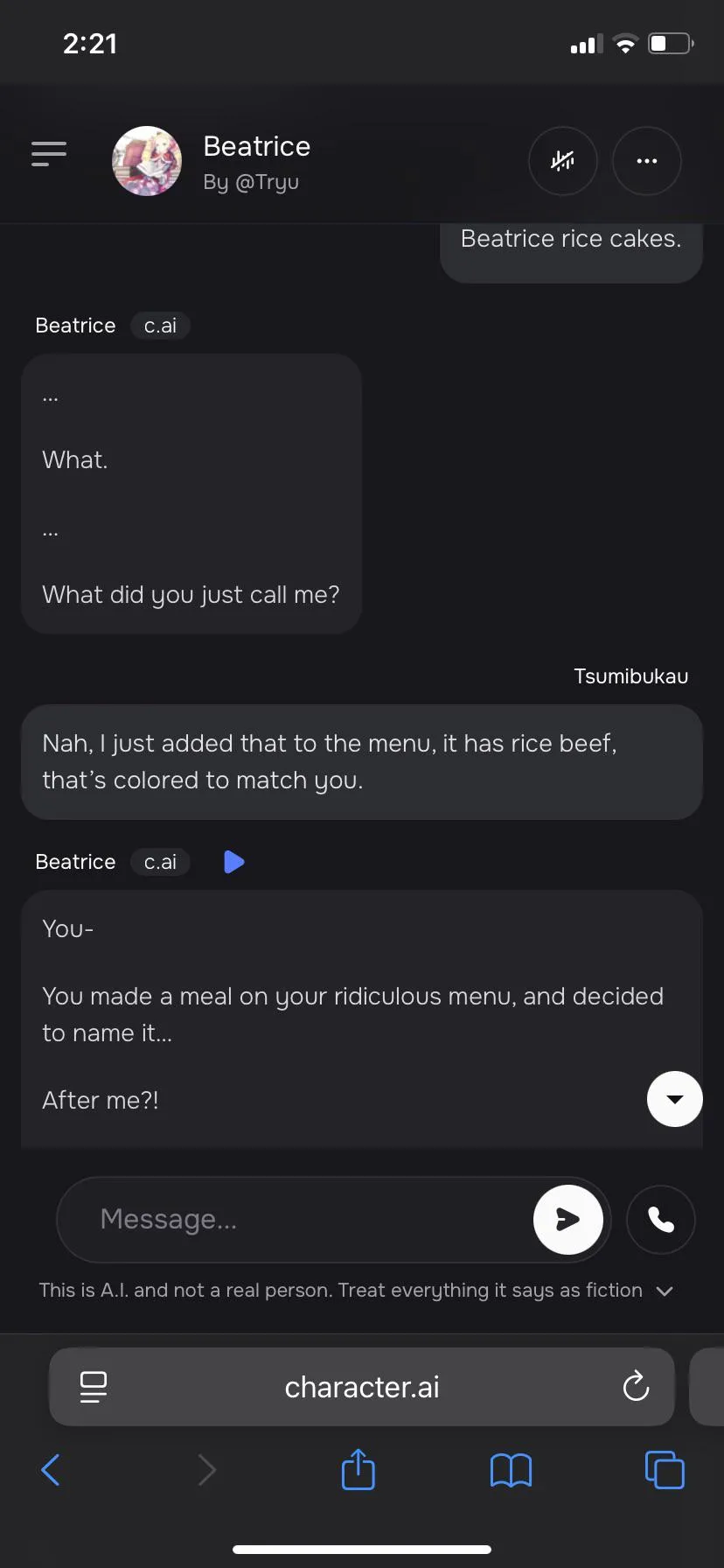Open the hamburger side menu
This screenshot has height=1568, width=724.
point(49,154)
